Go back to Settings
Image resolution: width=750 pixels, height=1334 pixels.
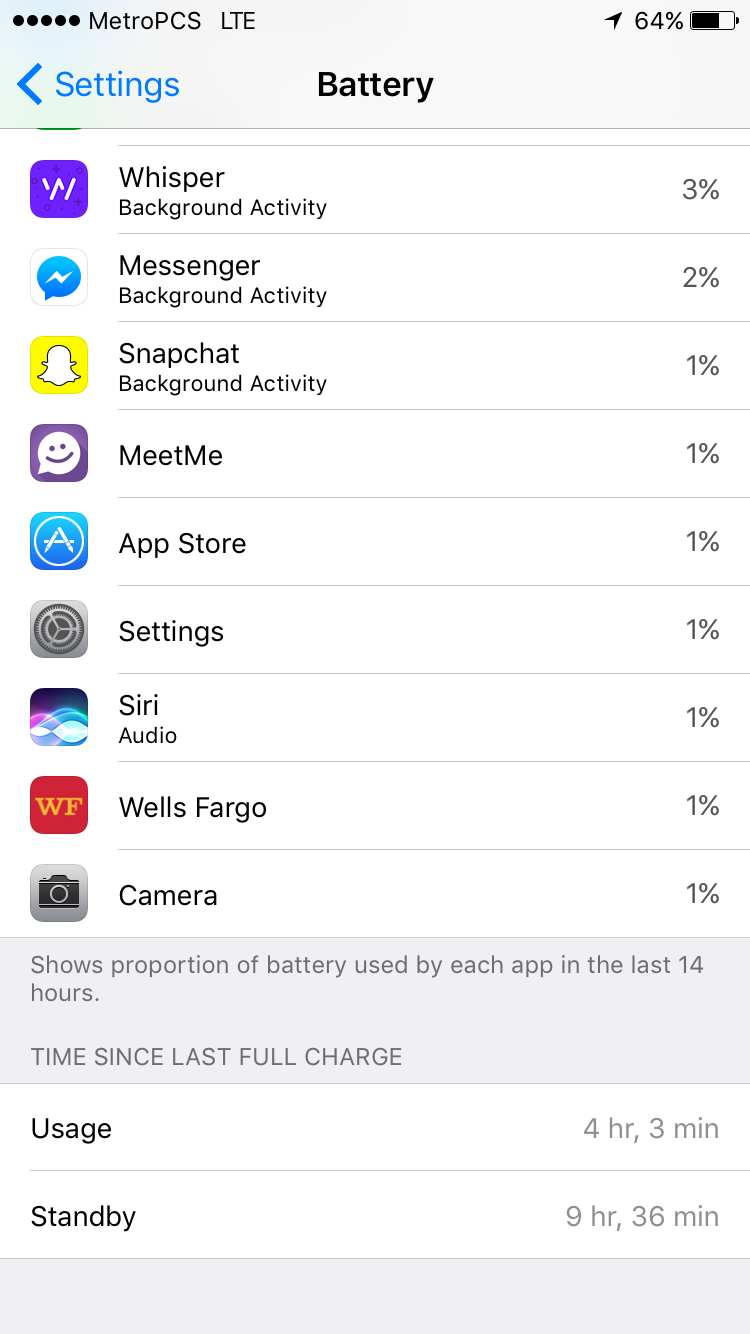(98, 85)
